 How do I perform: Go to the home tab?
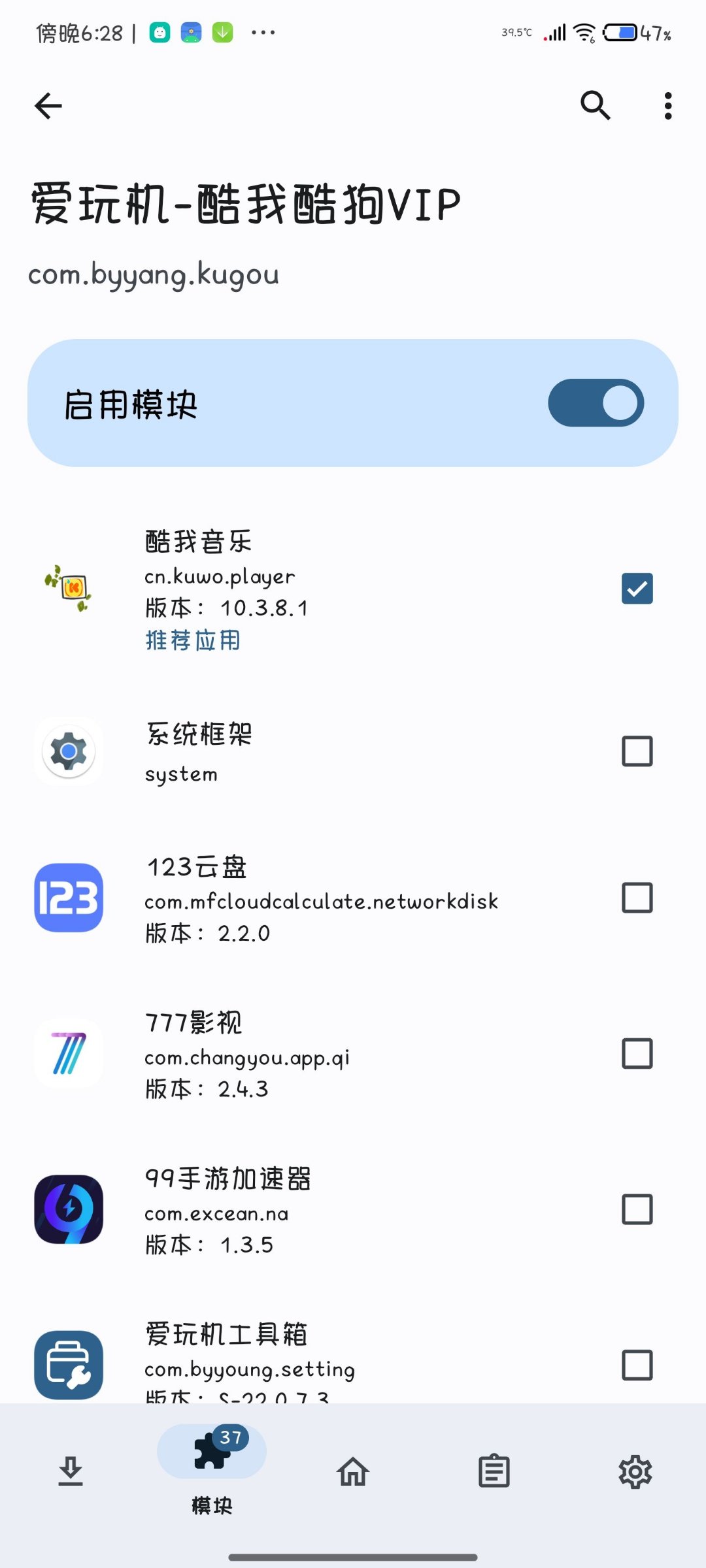[x=353, y=1471]
